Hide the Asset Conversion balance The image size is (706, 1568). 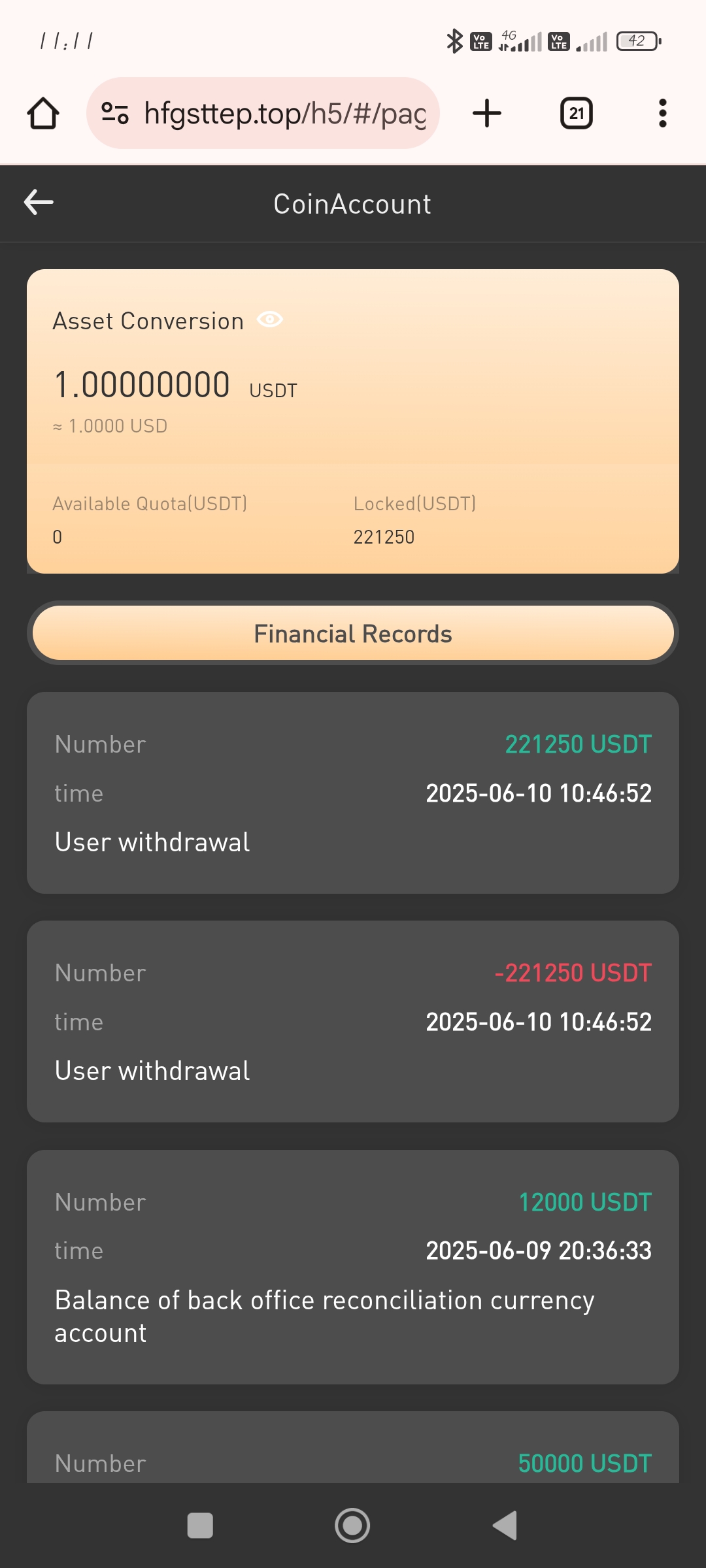click(x=270, y=319)
